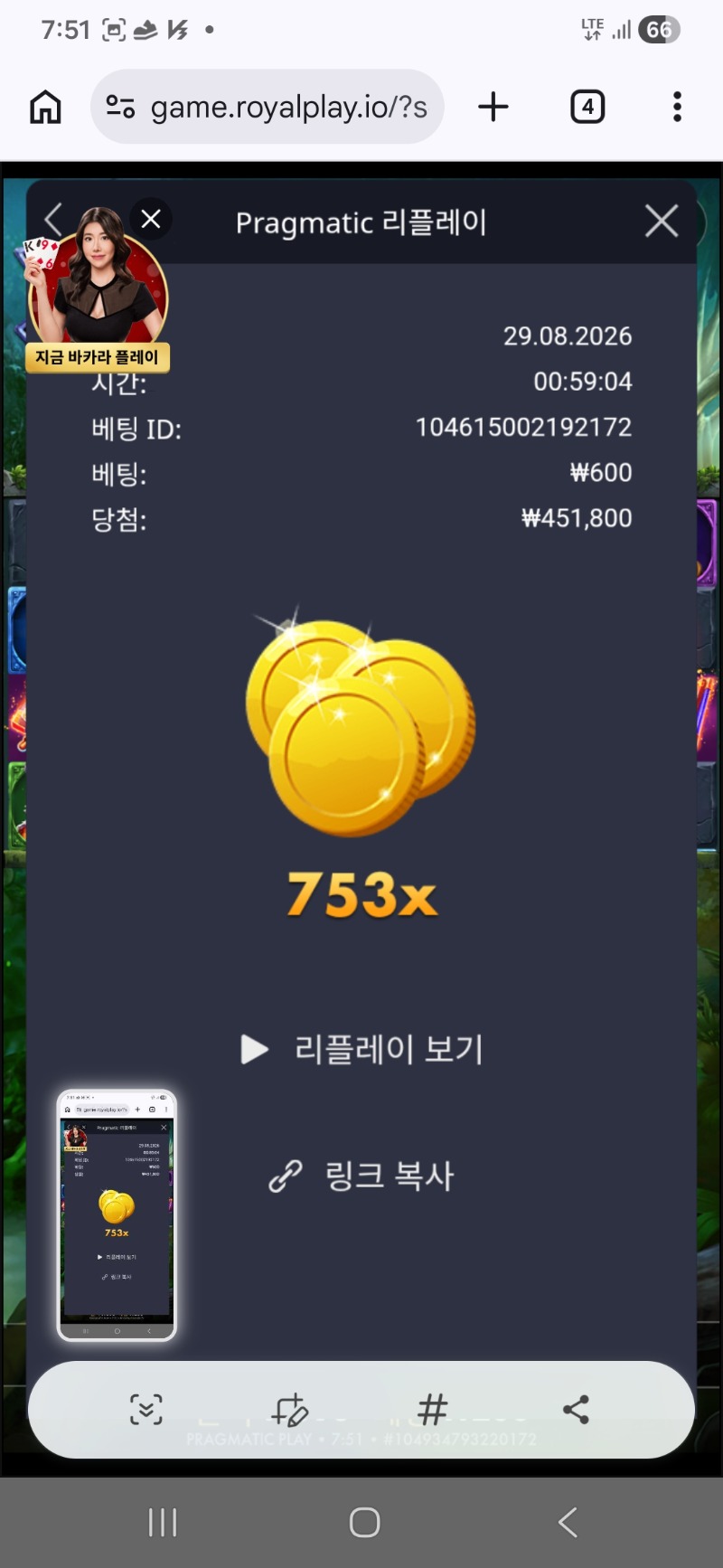Open a new browser tab
The height and width of the screenshot is (1568, 723).
pyautogui.click(x=493, y=107)
